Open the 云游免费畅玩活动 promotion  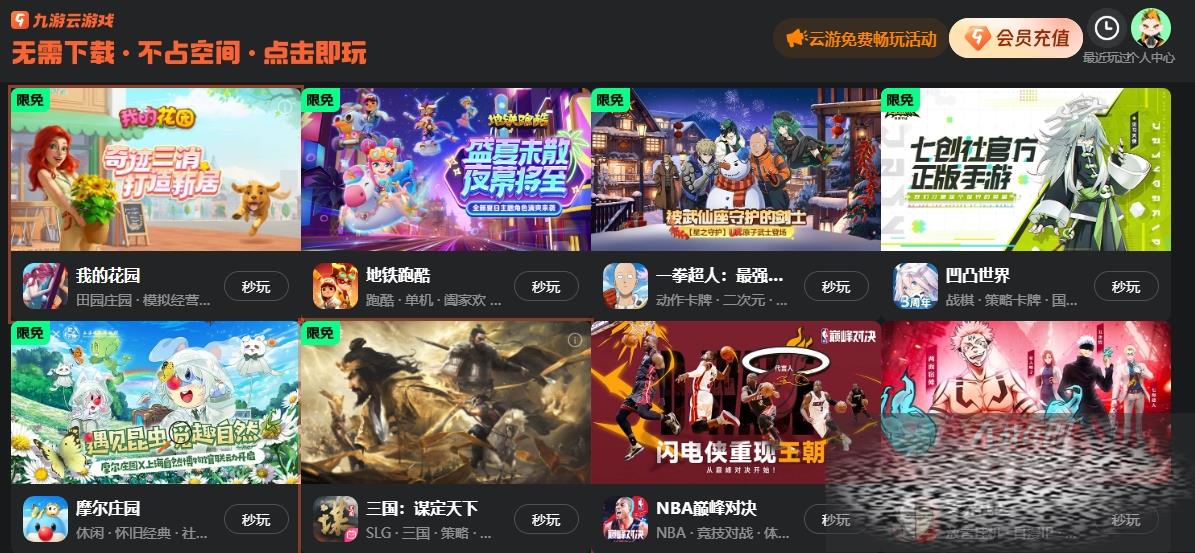tap(860, 39)
